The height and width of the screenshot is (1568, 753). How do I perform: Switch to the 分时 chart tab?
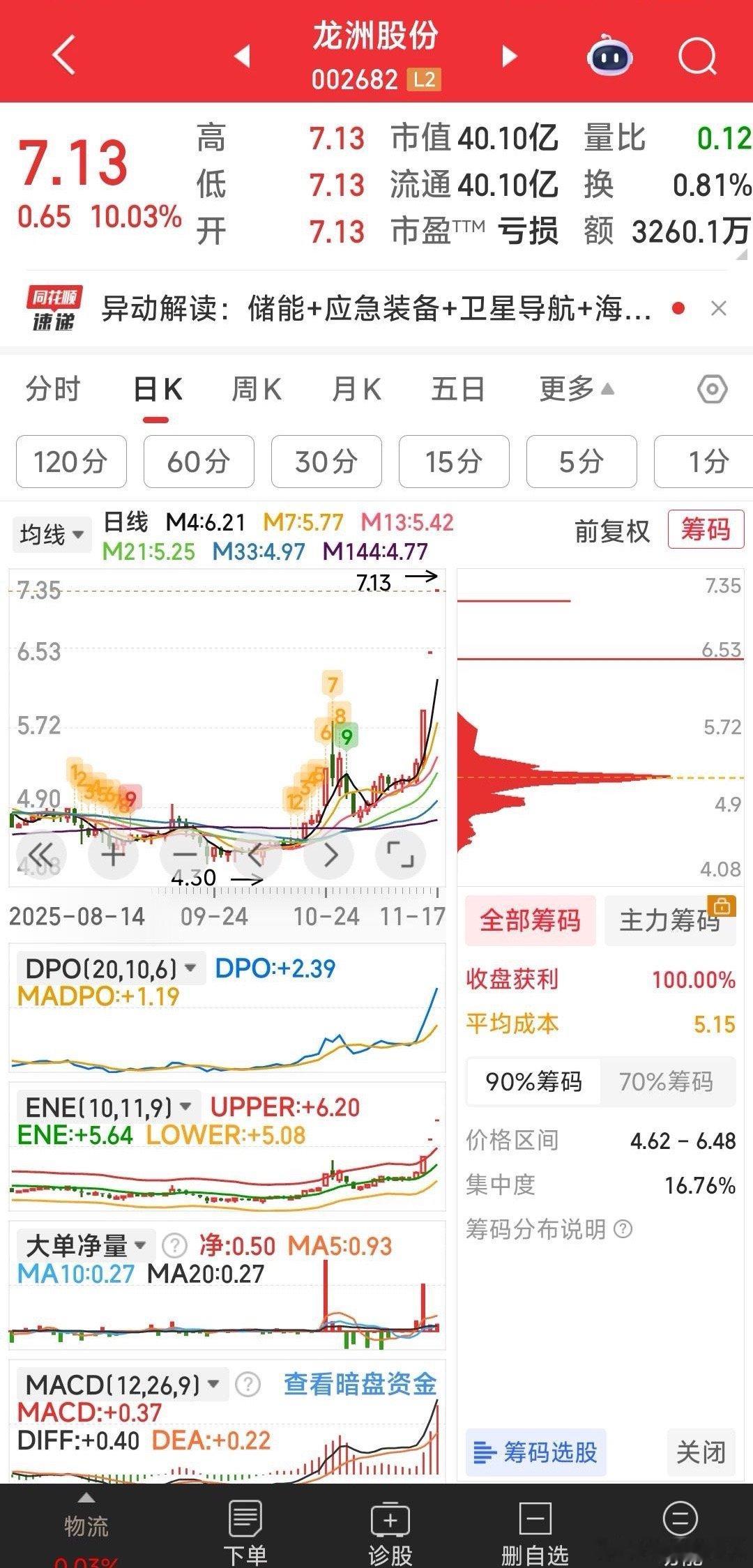pyautogui.click(x=53, y=389)
